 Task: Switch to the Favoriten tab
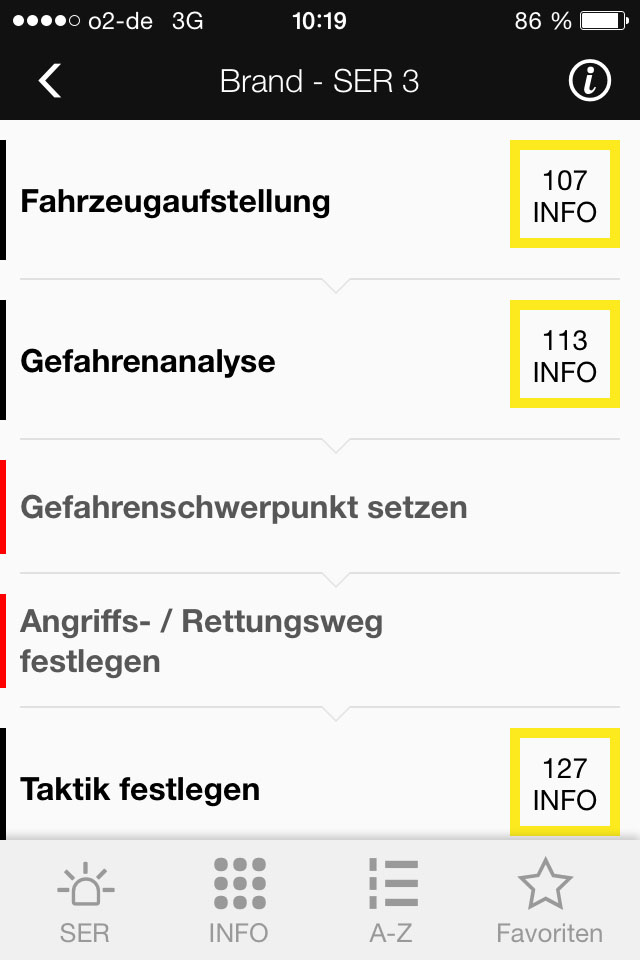(549, 900)
